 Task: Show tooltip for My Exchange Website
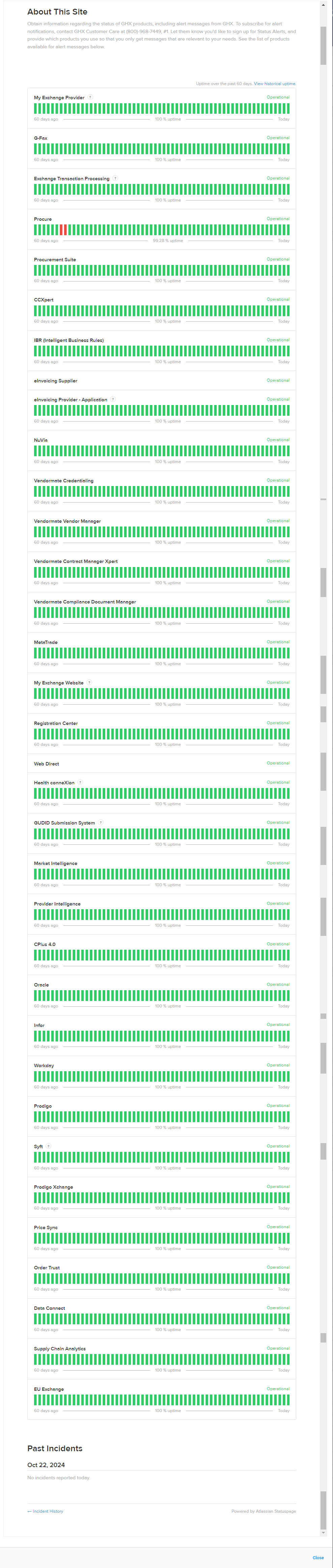pyautogui.click(x=89, y=682)
